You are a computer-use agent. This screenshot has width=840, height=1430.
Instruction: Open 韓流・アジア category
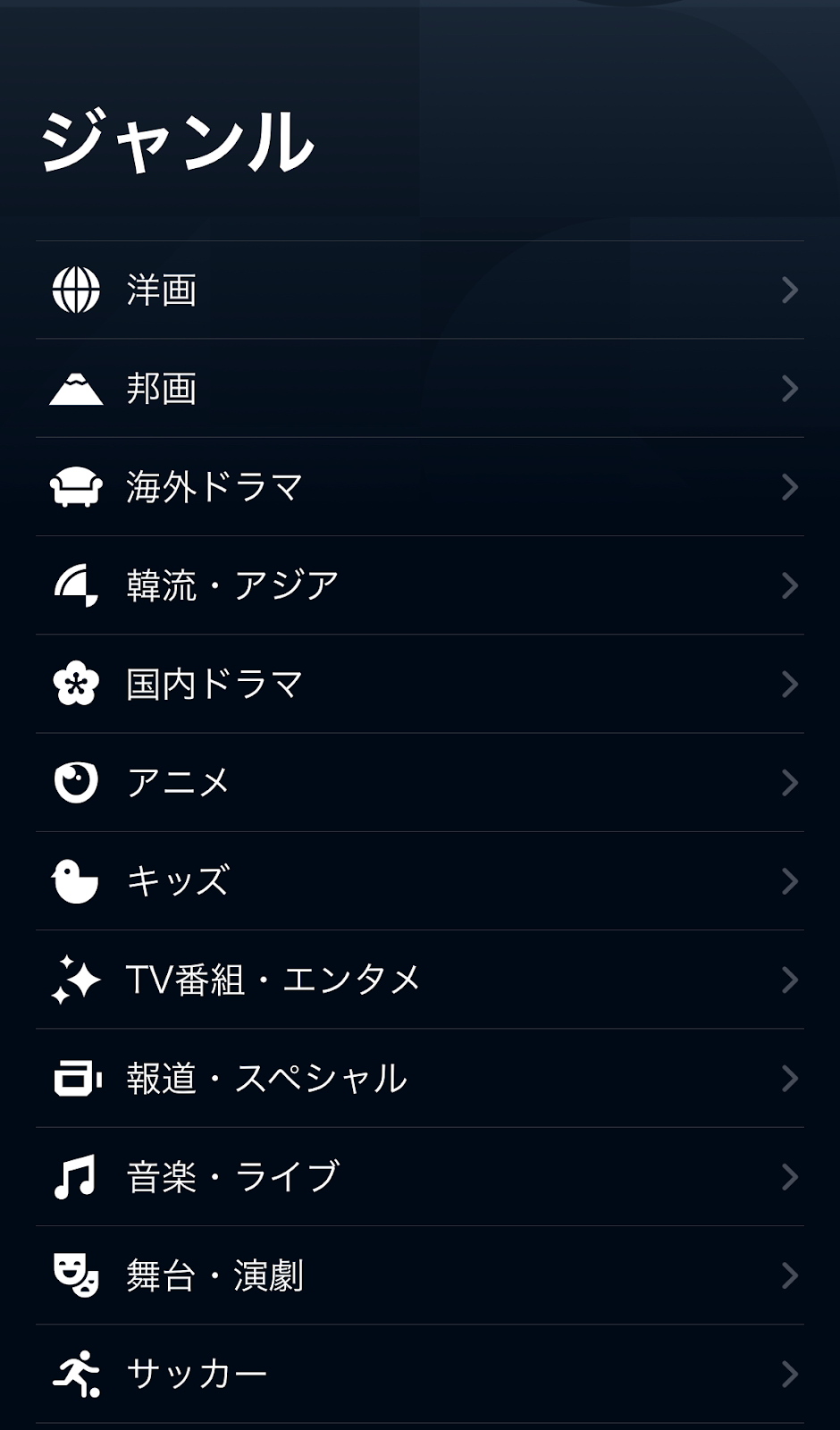(x=420, y=585)
